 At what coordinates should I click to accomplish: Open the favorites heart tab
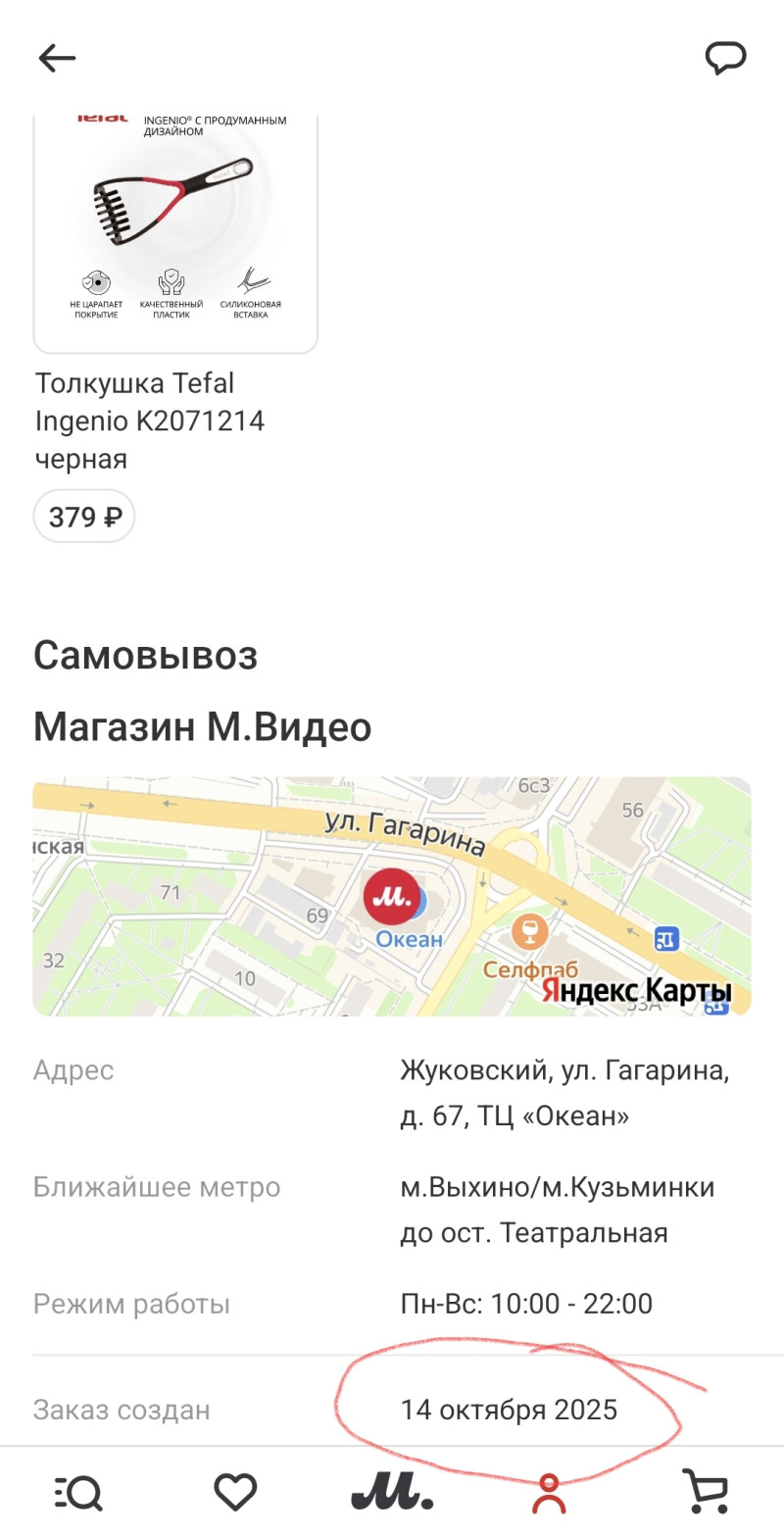[x=235, y=1493]
